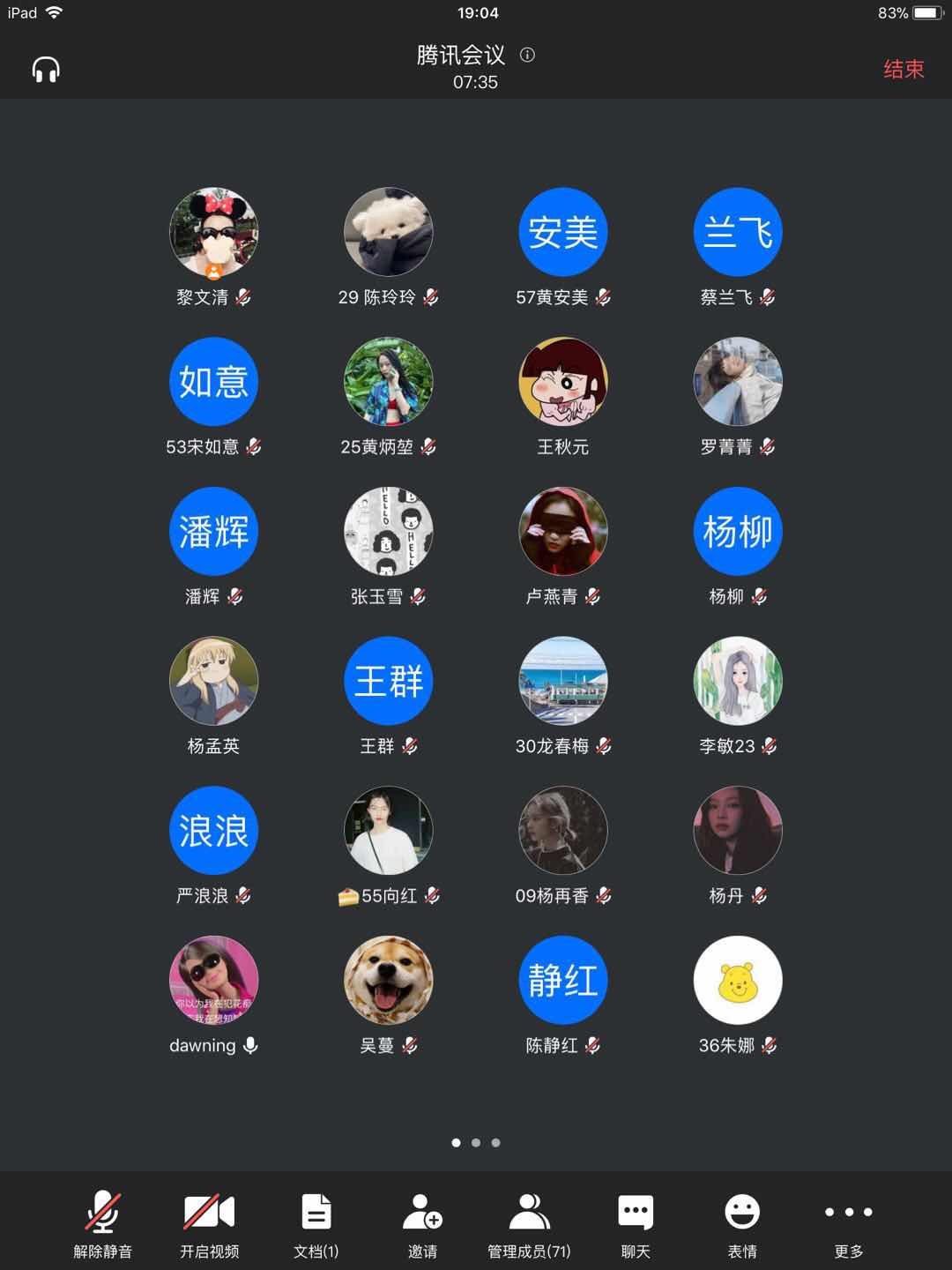
Task: Select participant 黎文清
Action: pos(213,233)
